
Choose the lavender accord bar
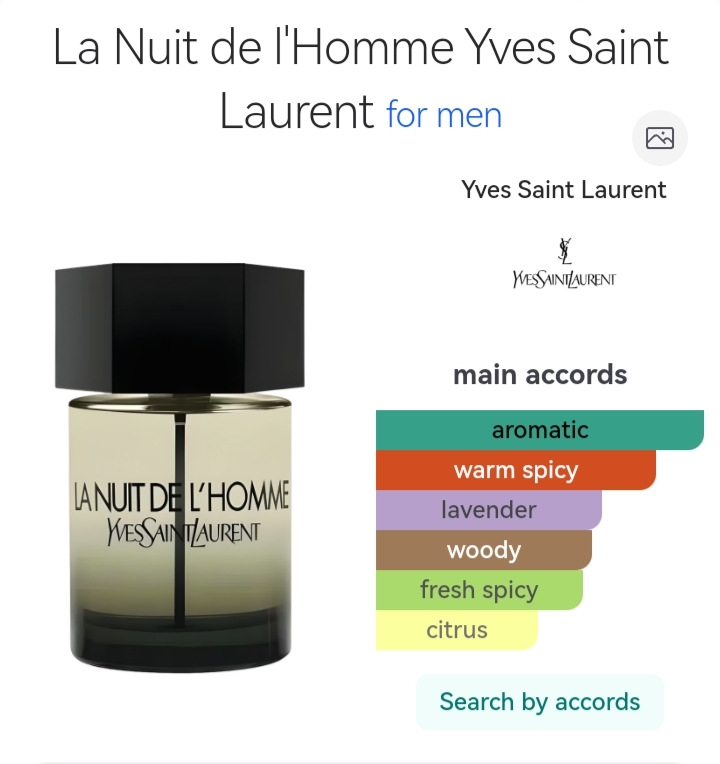pyautogui.click(x=489, y=510)
